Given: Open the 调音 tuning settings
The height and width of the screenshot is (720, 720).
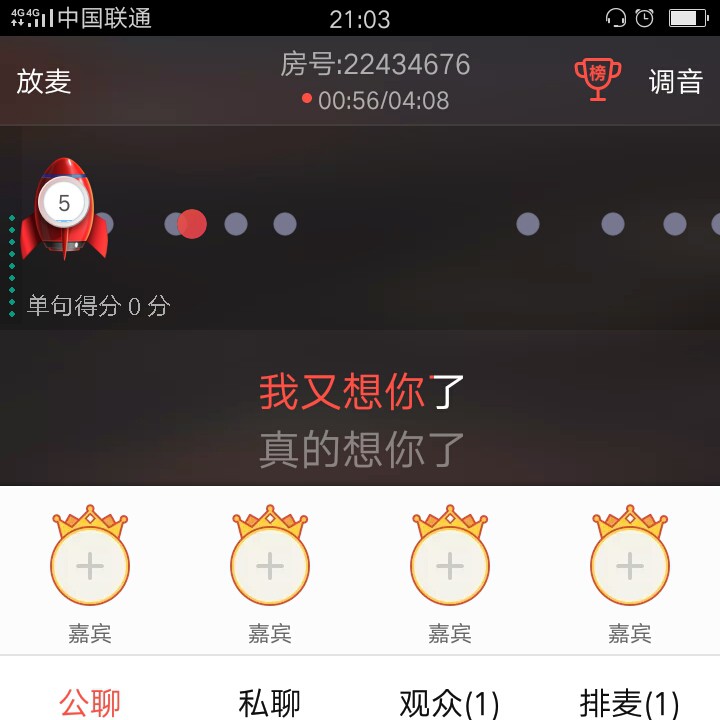Looking at the screenshot, I should pos(676,81).
